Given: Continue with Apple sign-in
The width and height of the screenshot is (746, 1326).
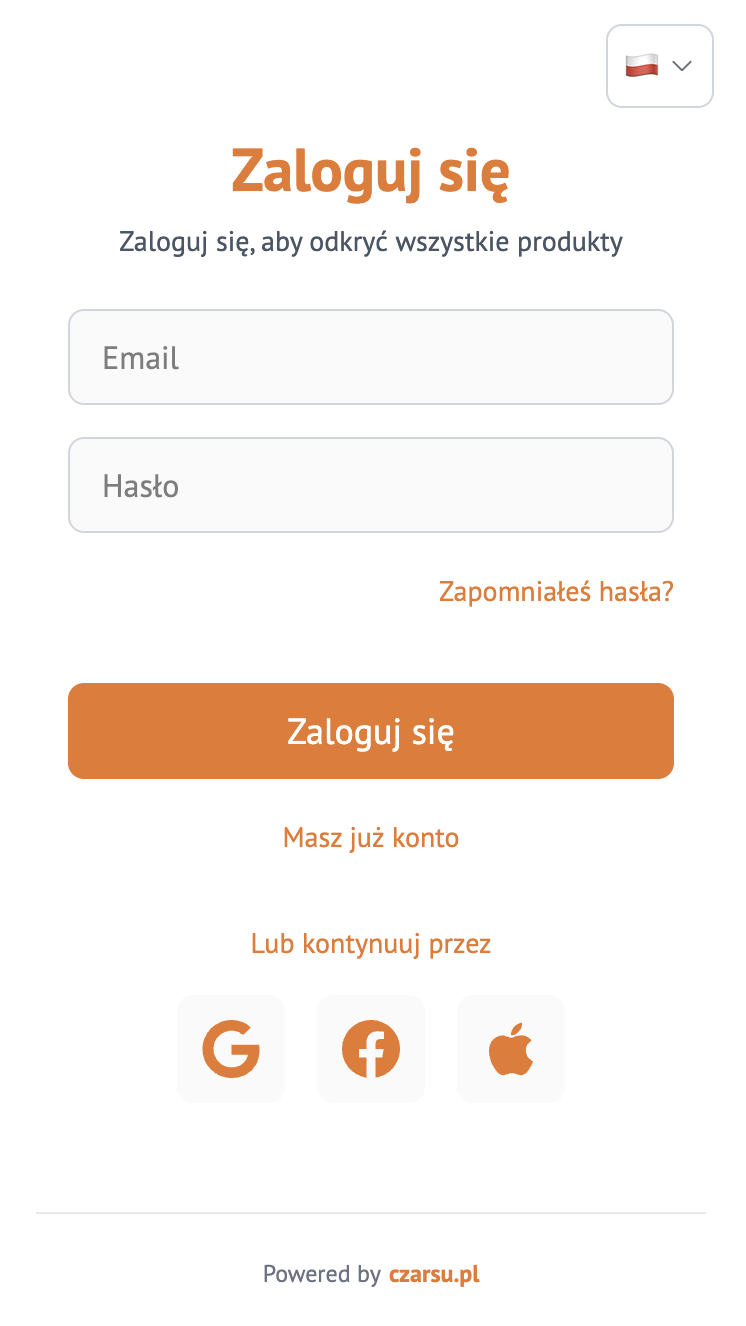Looking at the screenshot, I should [511, 1049].
